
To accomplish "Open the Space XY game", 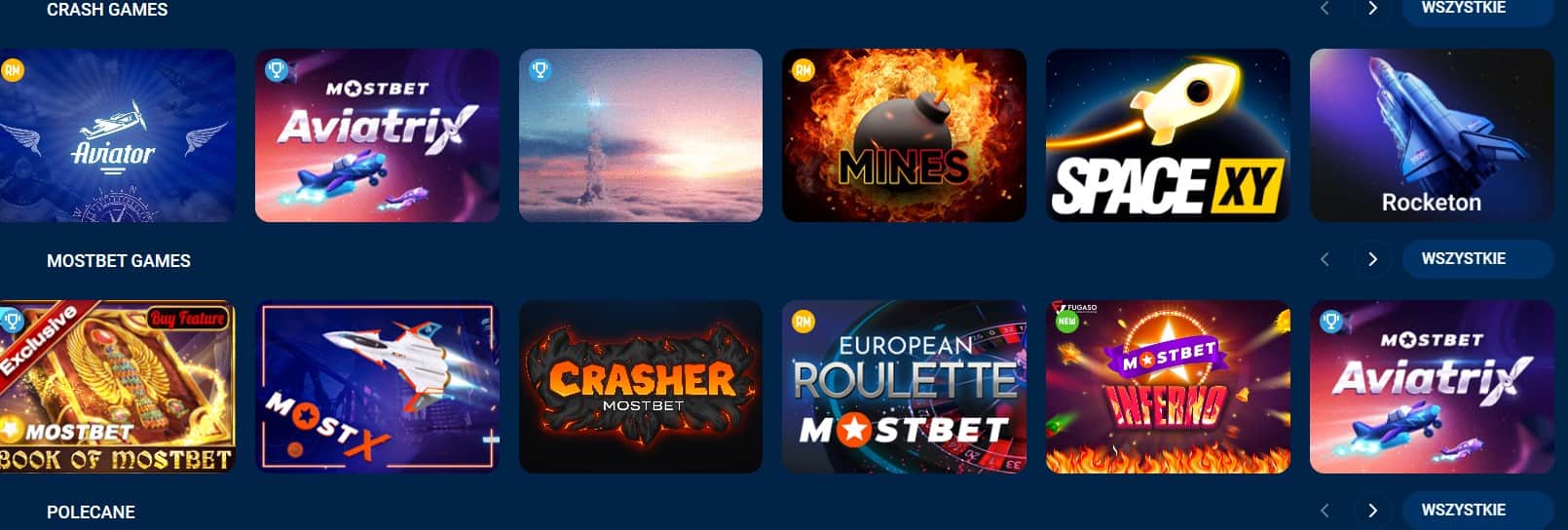I will click(x=1167, y=135).
